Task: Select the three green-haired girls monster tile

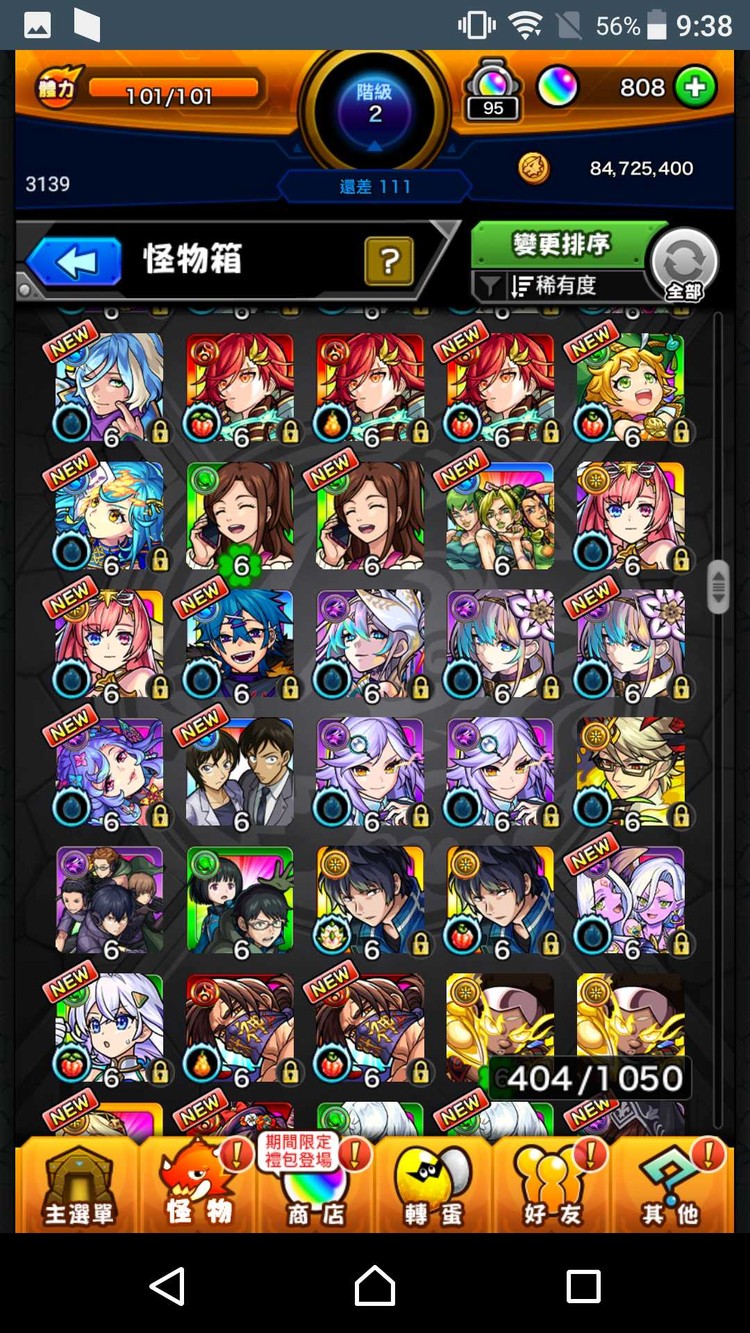Action: click(500, 517)
